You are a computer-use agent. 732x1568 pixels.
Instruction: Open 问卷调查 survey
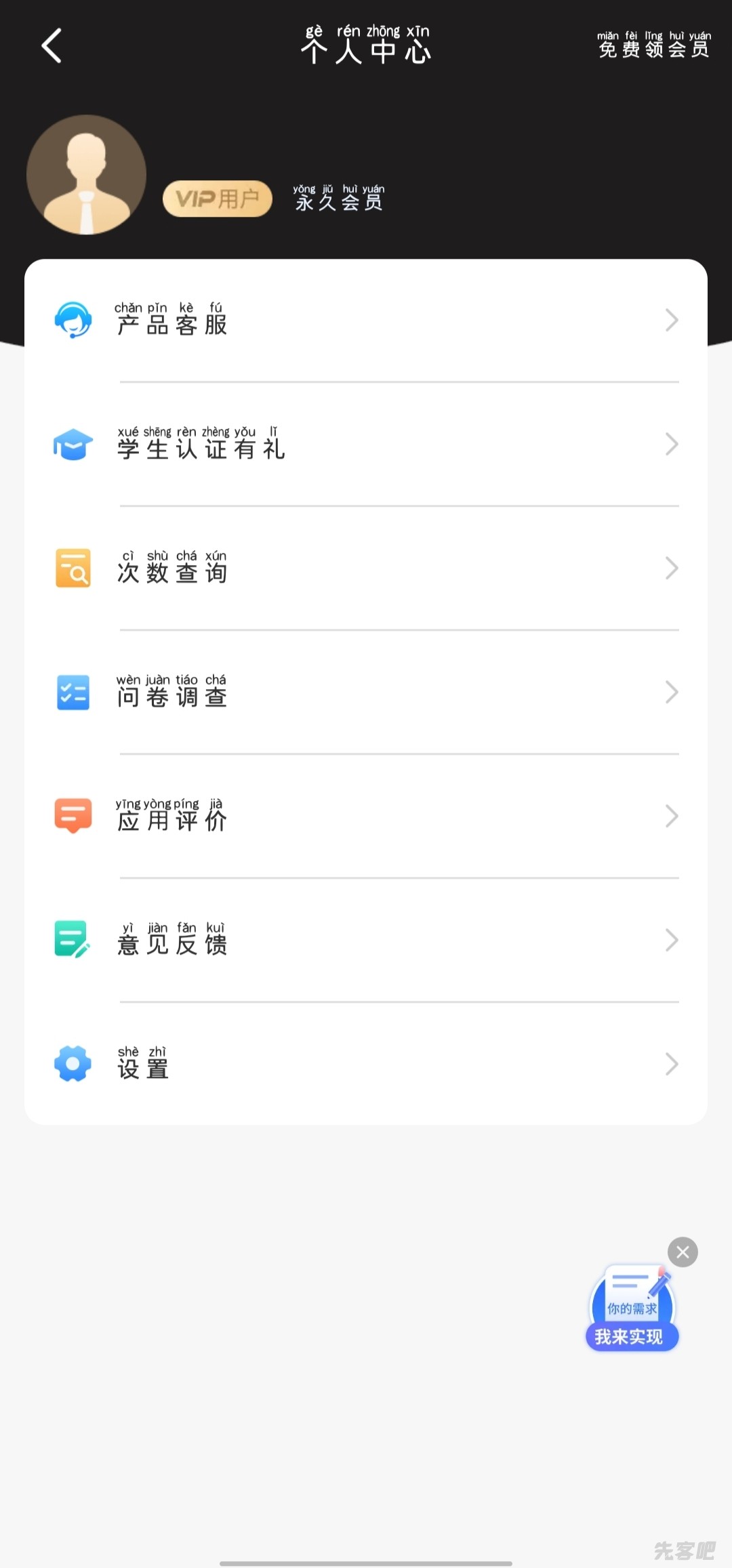(x=366, y=692)
